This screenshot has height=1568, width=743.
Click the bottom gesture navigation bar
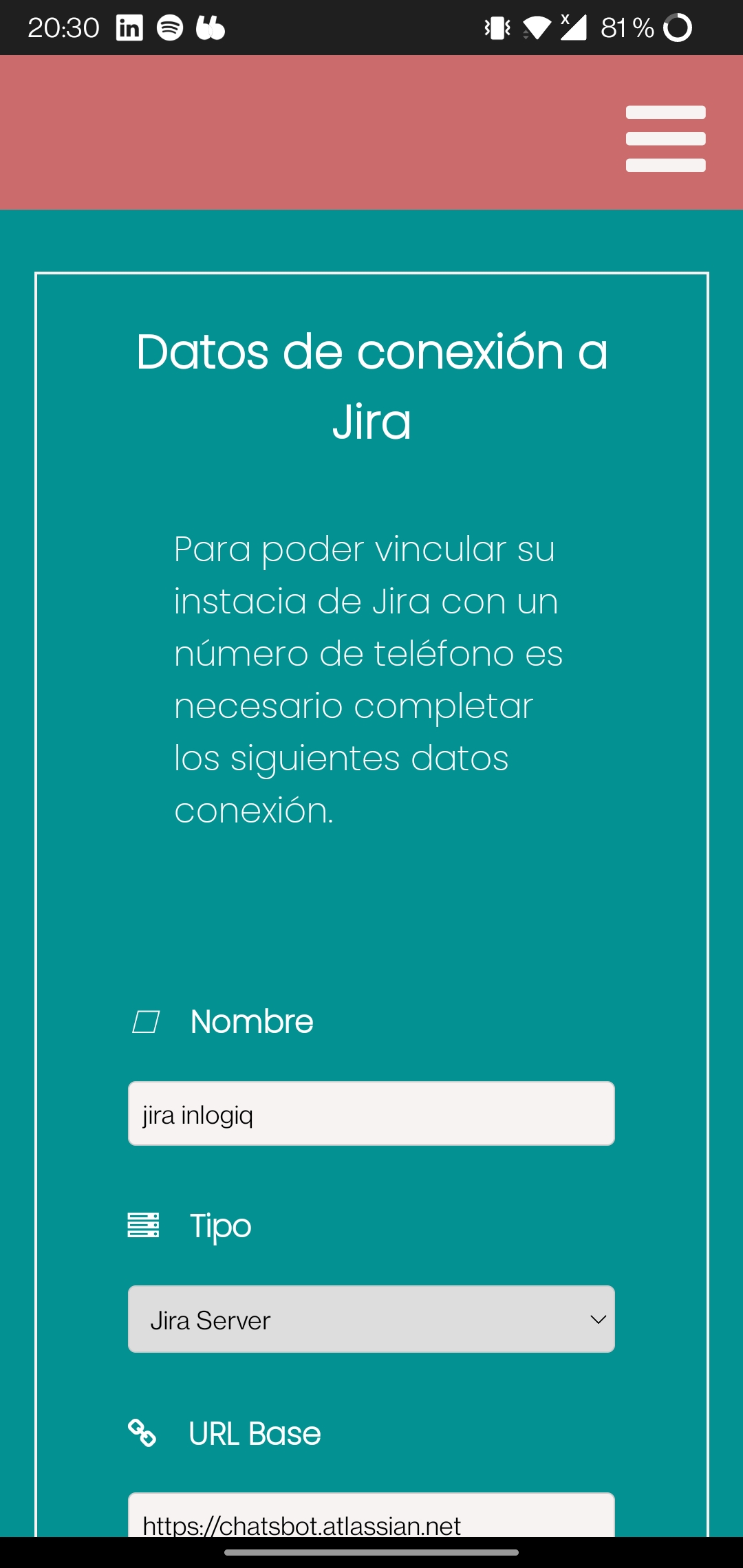click(371, 1551)
